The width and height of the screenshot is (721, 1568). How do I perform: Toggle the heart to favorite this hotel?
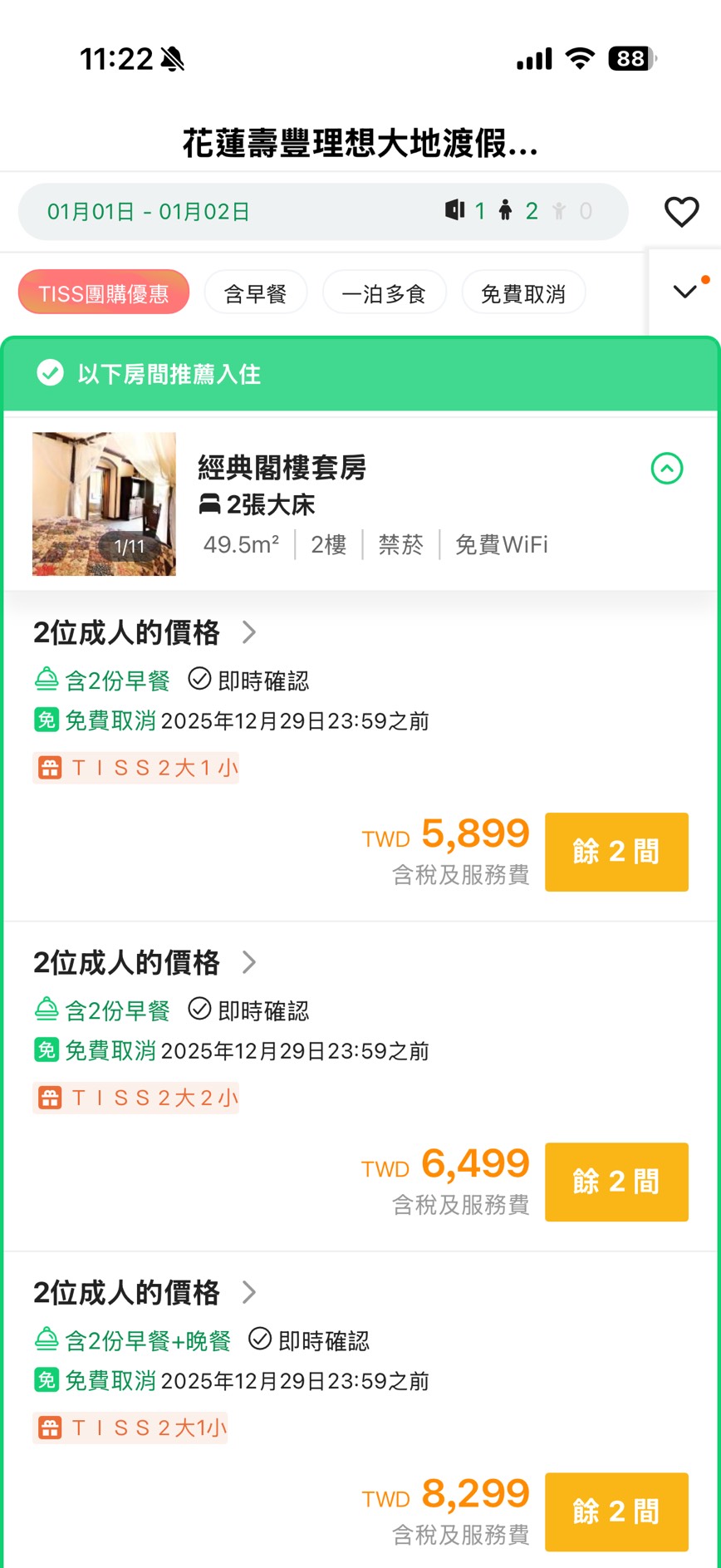681,211
